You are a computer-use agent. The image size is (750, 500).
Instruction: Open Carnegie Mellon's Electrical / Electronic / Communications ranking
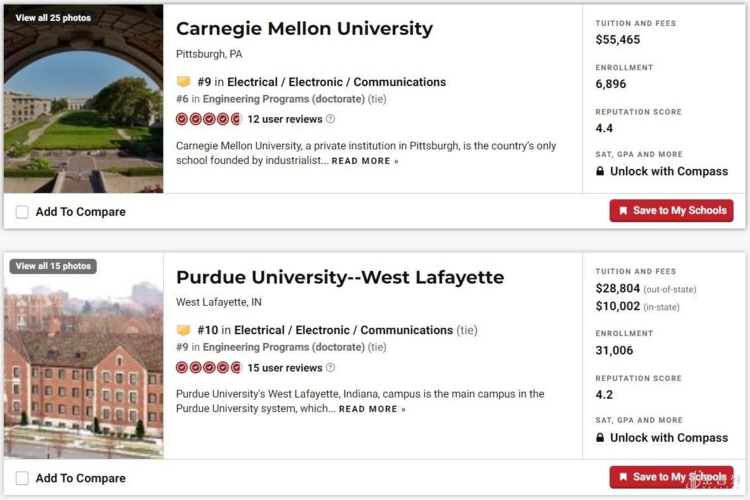336,82
